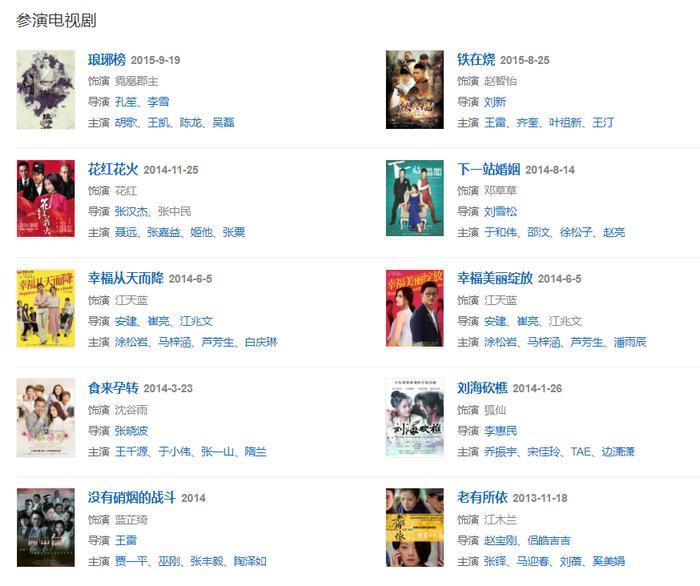Open director 刘新's page
700x586 pixels.
tap(495, 102)
